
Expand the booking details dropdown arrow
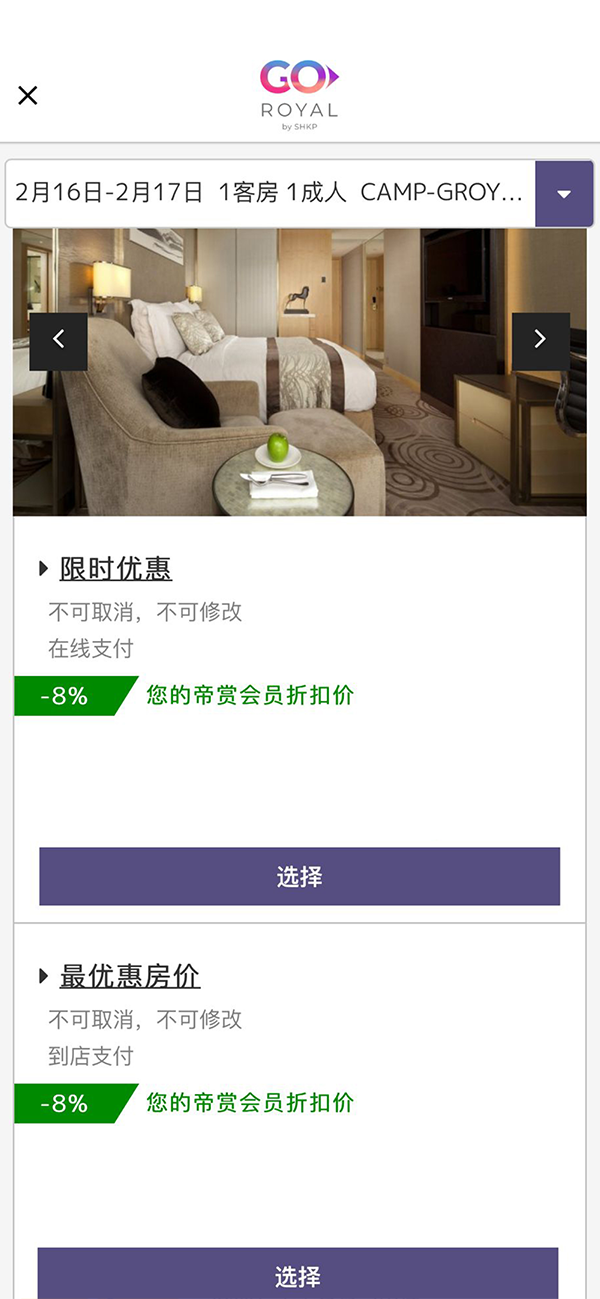564,194
